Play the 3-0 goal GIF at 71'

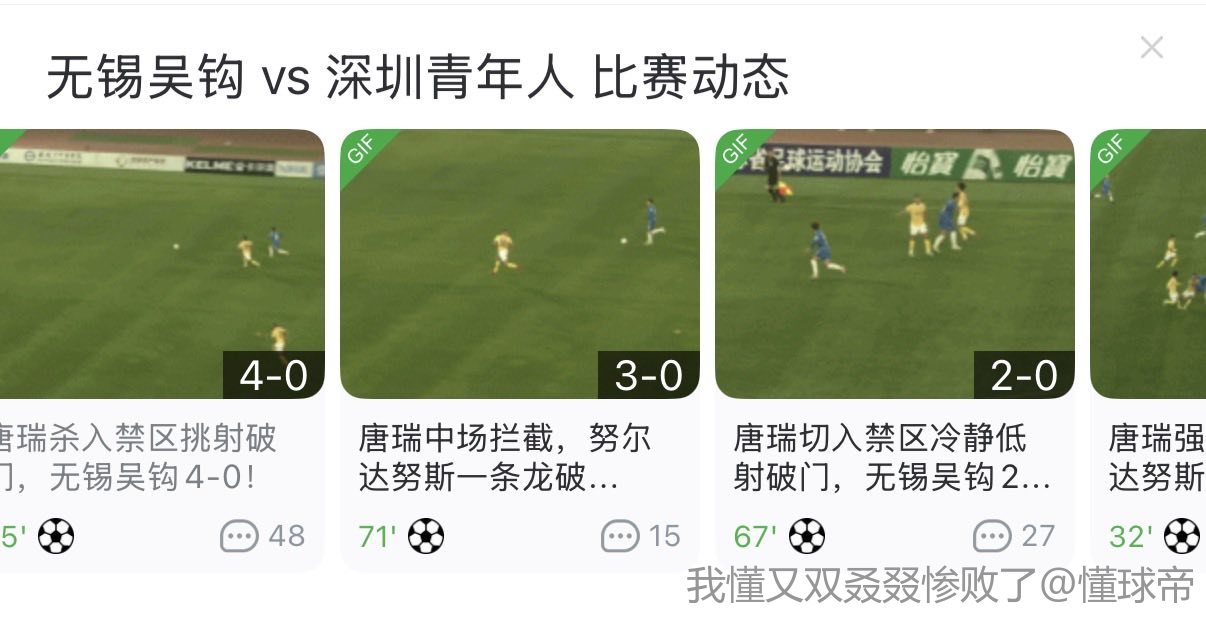[x=519, y=264]
